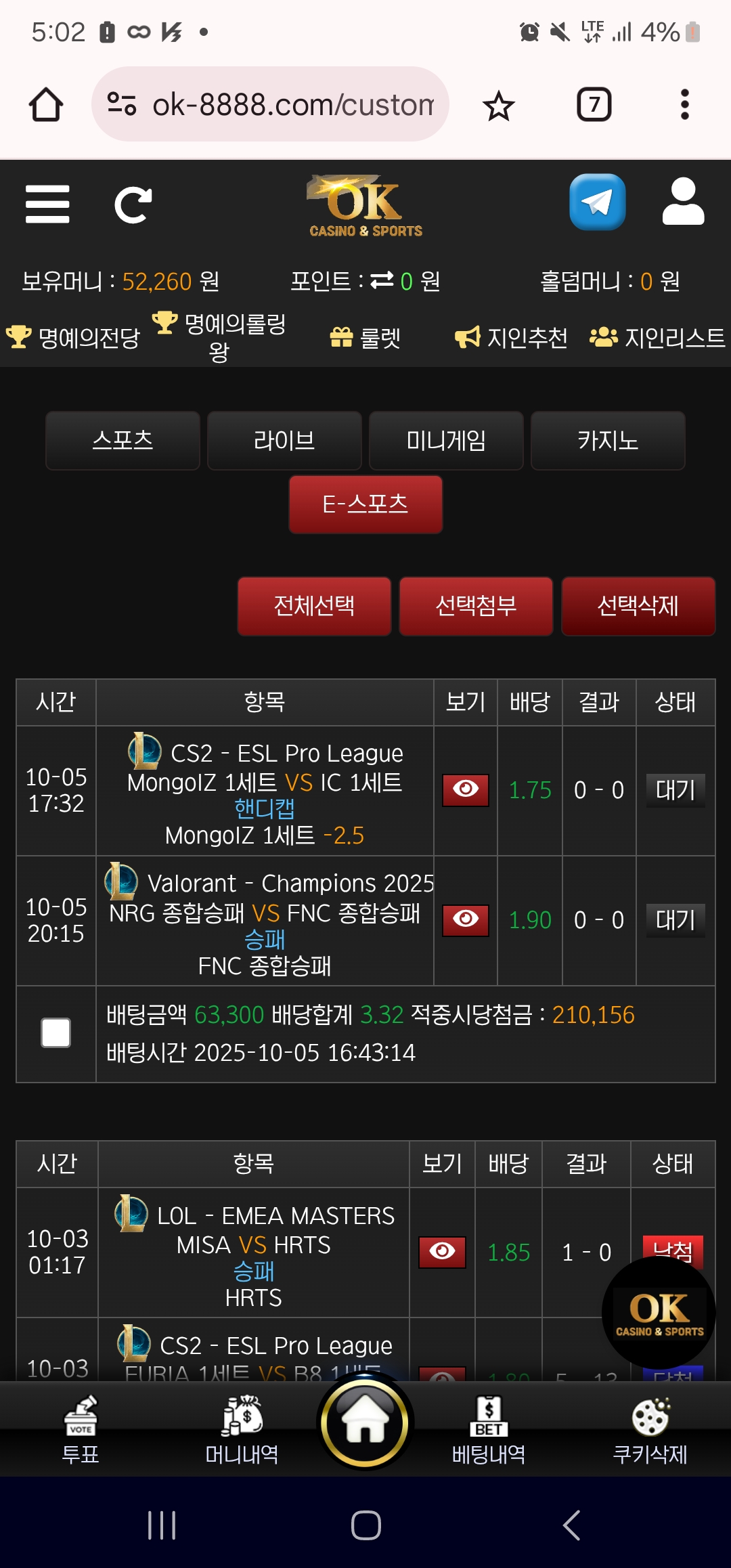Screen dimensions: 731x1568
Task: Attach selected bets with 선택첨부
Action: 476,606
